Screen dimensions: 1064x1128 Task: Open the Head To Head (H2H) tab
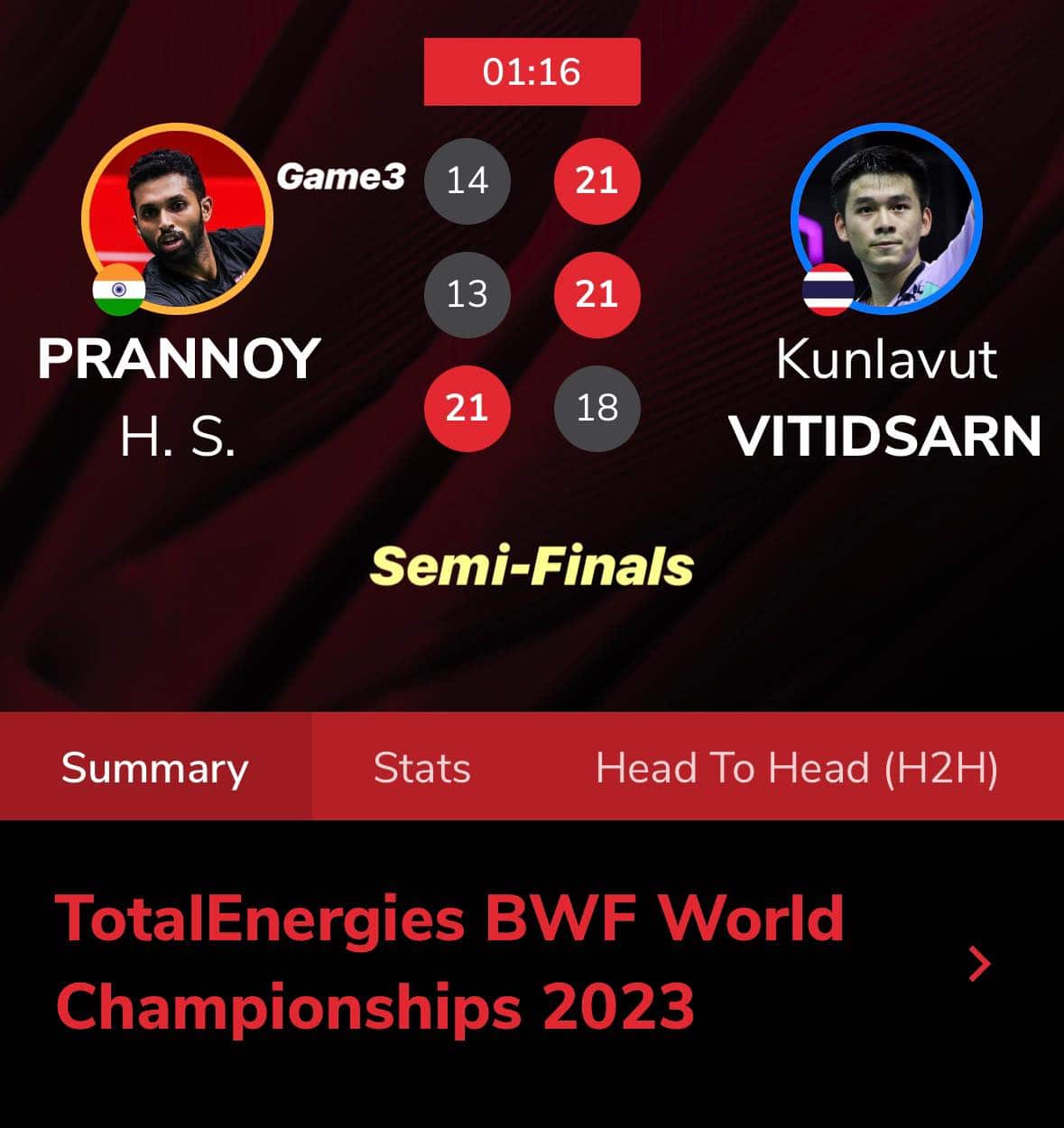(x=796, y=768)
